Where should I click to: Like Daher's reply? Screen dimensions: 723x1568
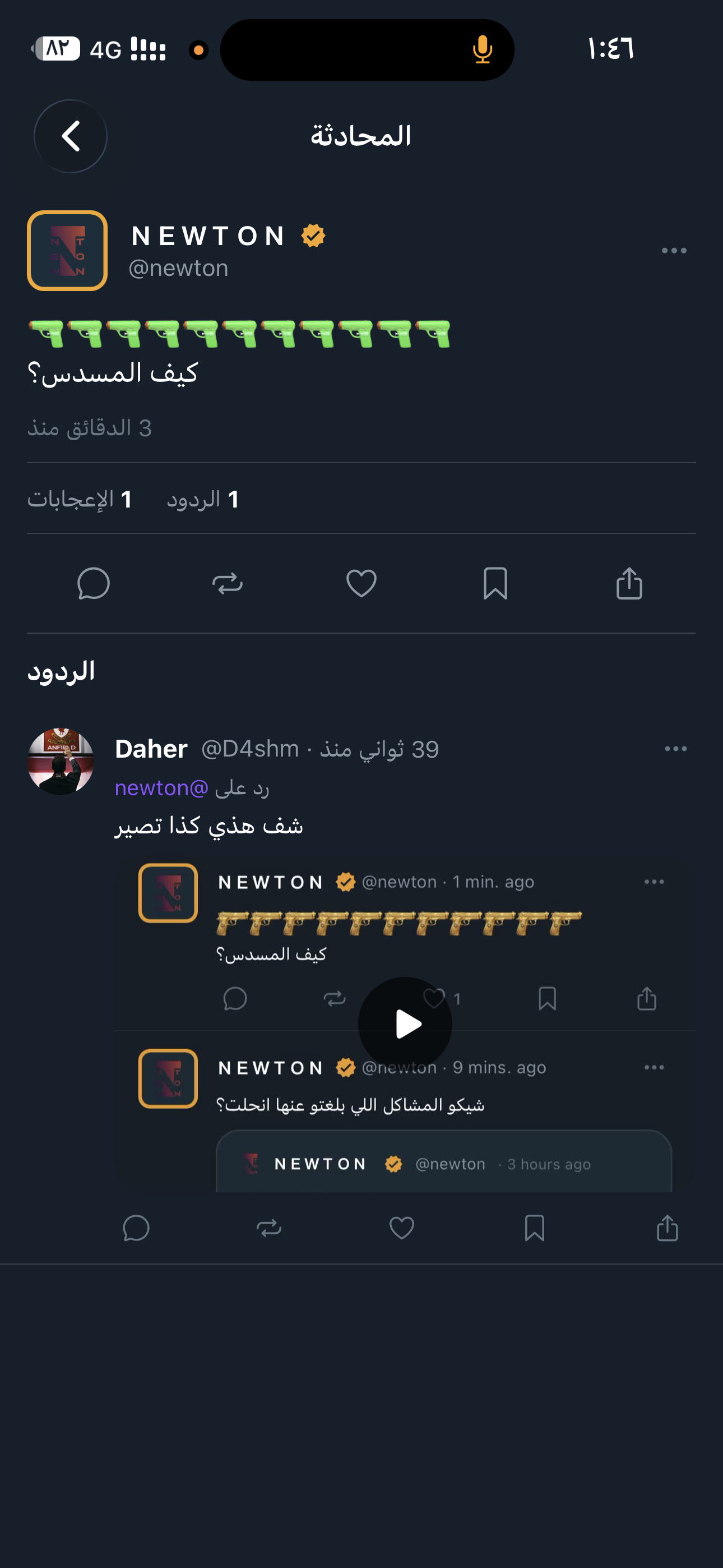pos(402,1228)
